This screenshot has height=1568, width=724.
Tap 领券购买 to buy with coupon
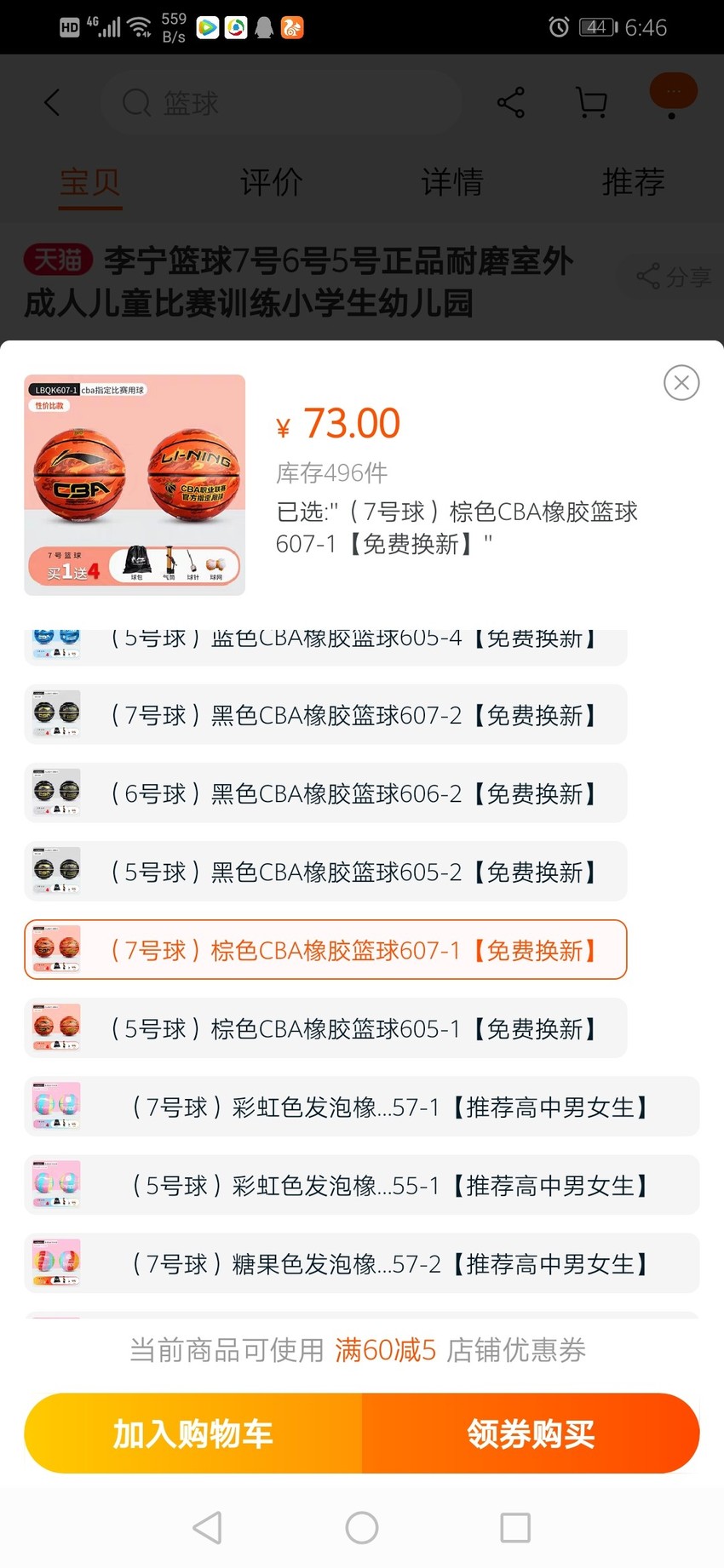(531, 1434)
